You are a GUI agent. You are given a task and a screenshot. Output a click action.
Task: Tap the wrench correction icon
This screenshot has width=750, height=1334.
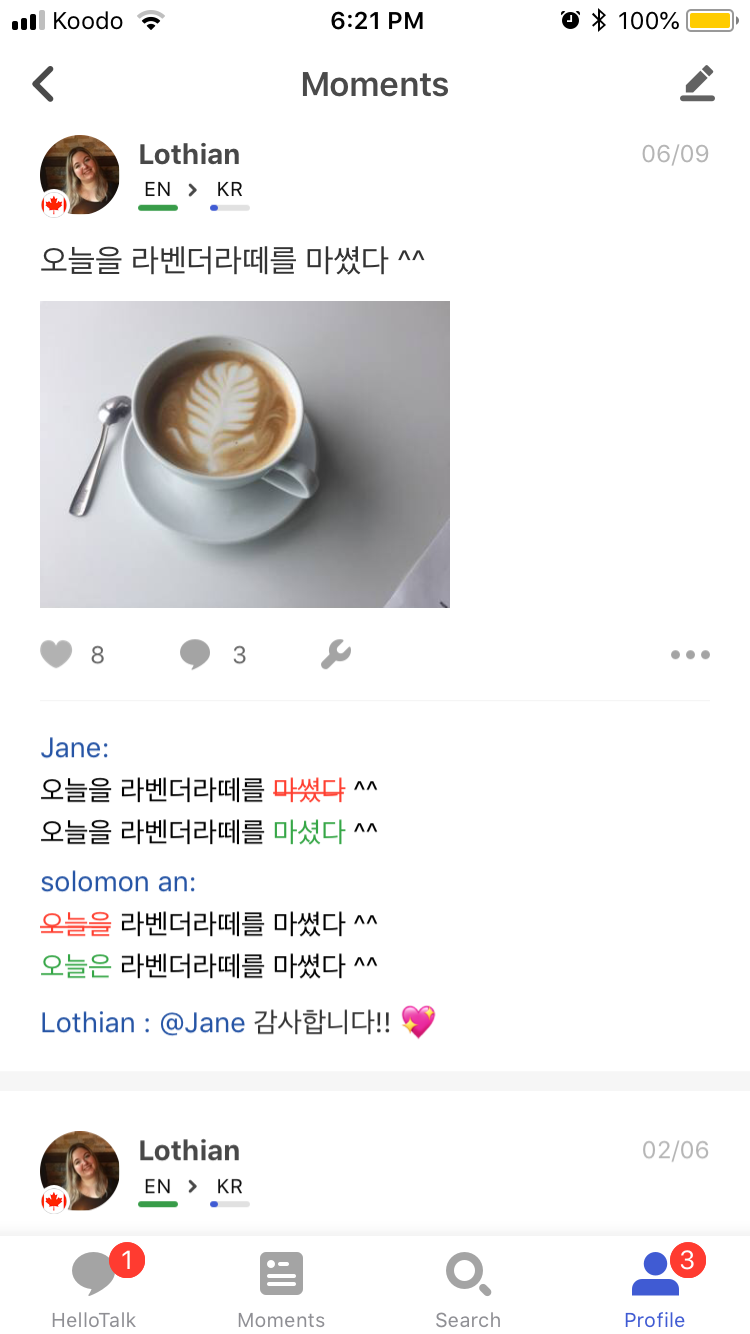click(335, 655)
